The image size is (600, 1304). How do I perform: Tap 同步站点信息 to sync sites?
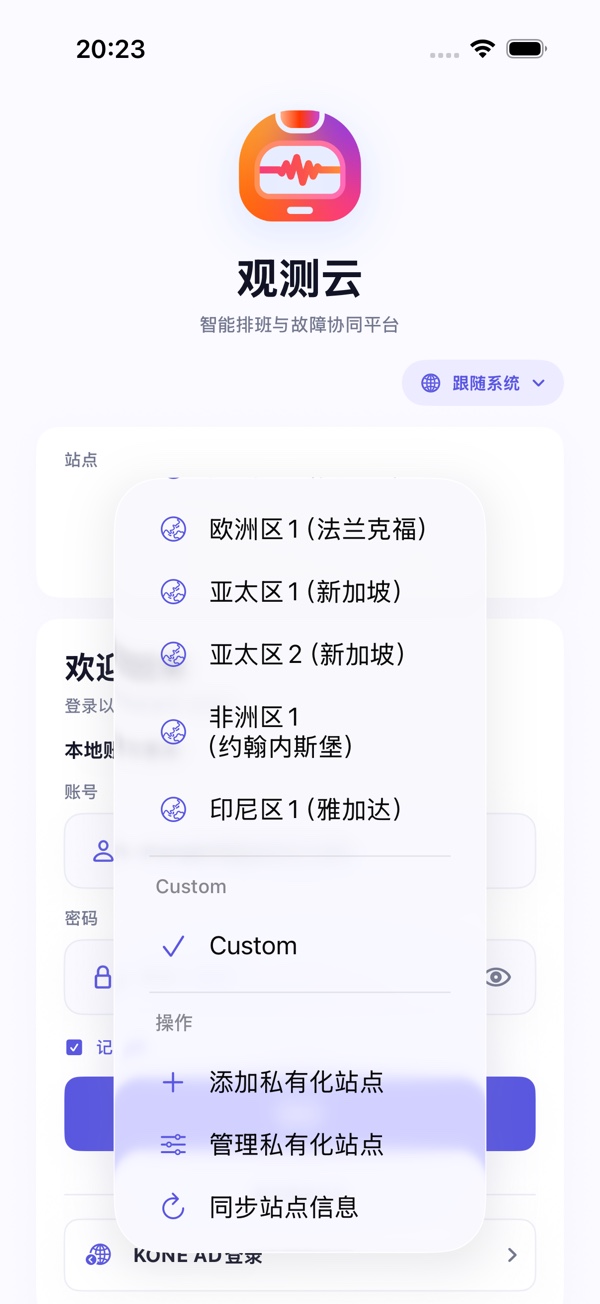[x=300, y=1207]
